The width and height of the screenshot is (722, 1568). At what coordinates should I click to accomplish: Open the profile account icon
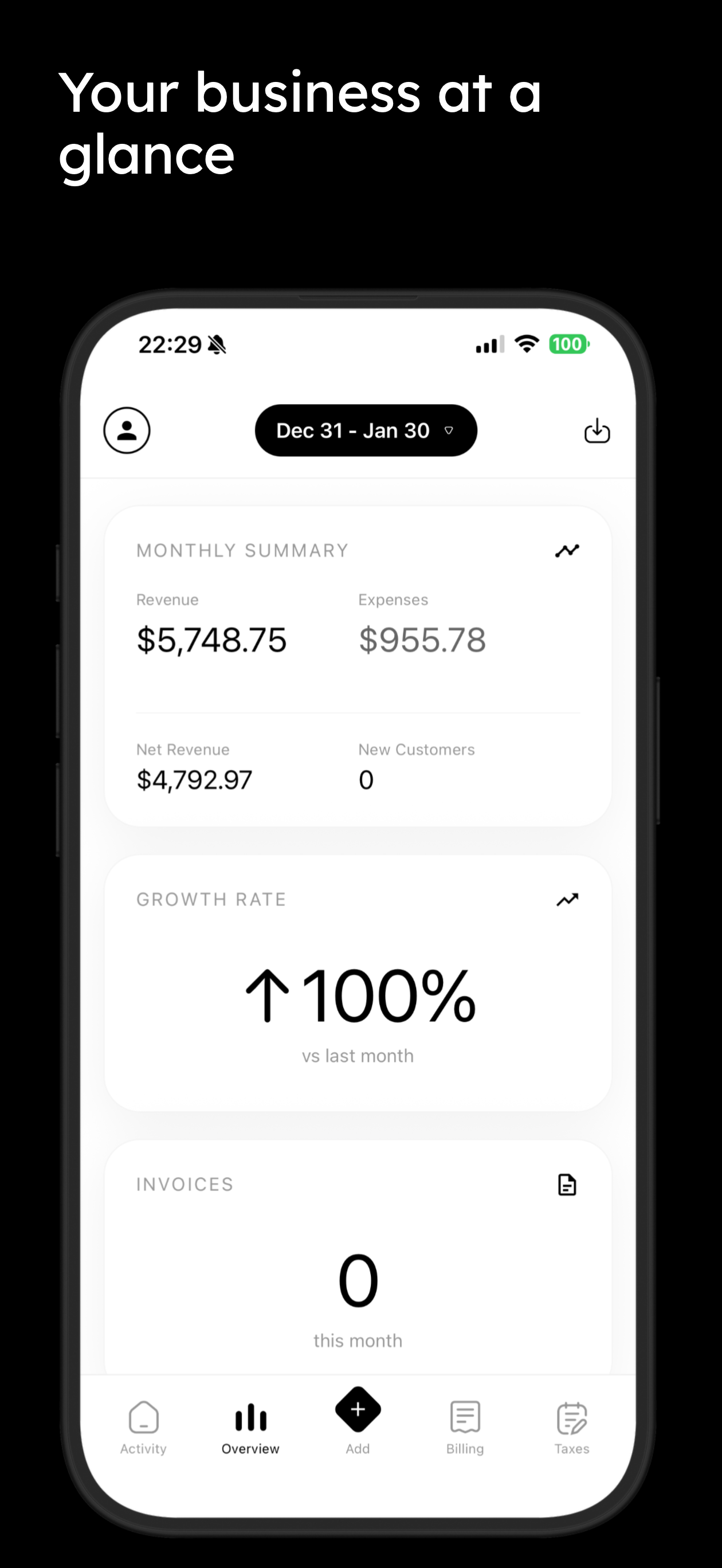pos(127,430)
